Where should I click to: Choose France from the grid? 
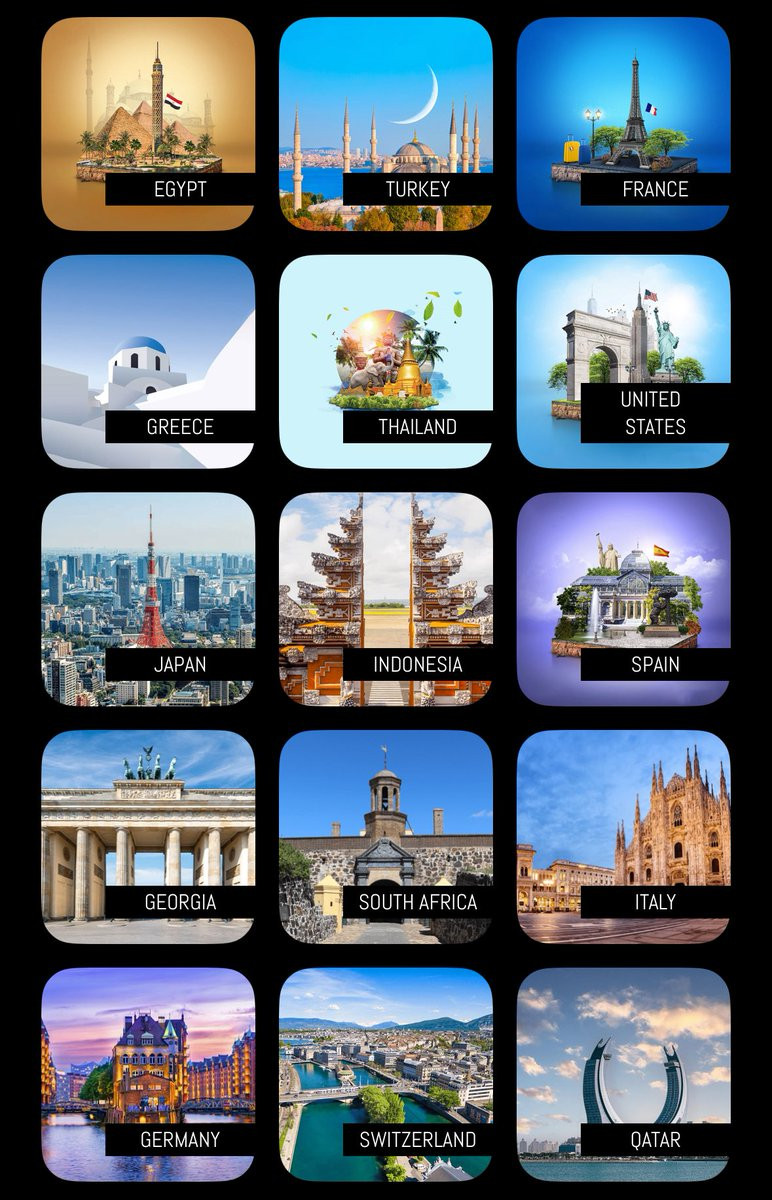pyautogui.click(x=623, y=124)
